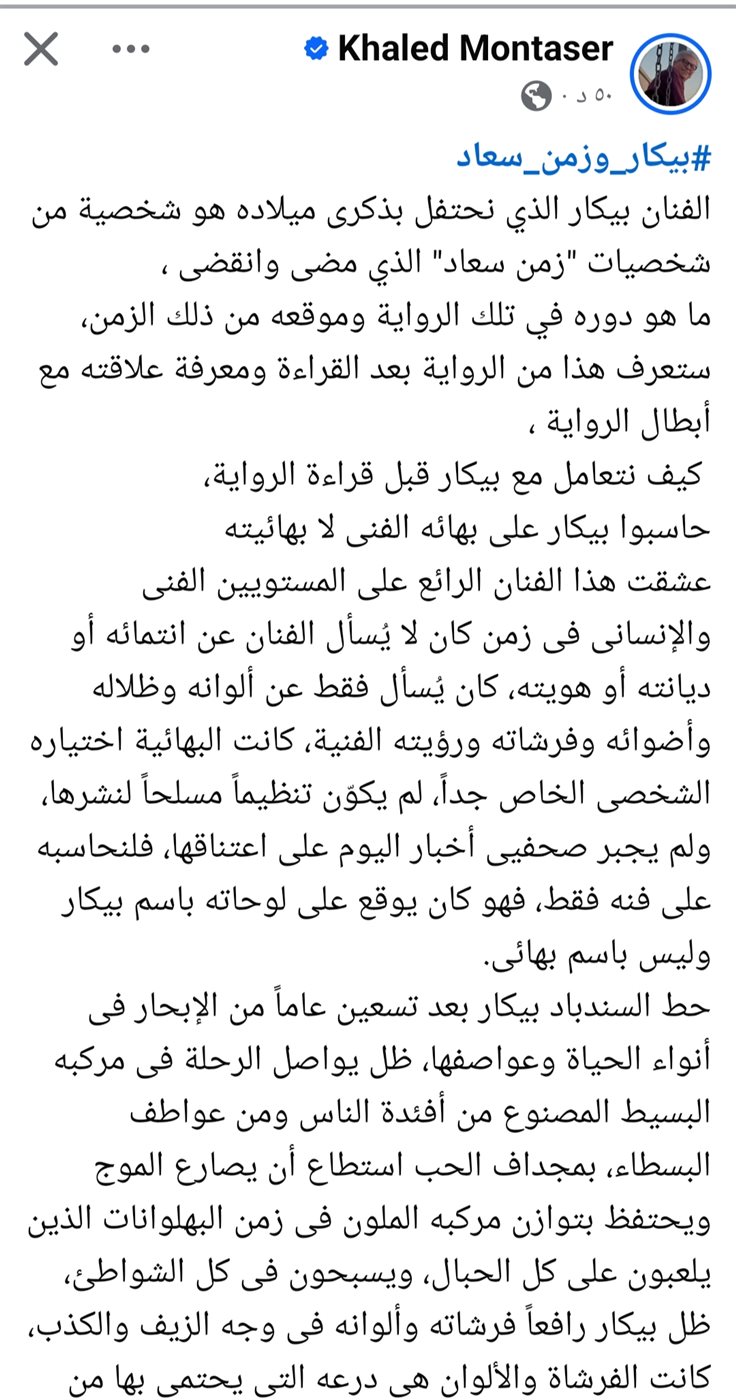
Task: Open the hashtag #بيكار_وزمن_سعاد
Action: click(584, 158)
